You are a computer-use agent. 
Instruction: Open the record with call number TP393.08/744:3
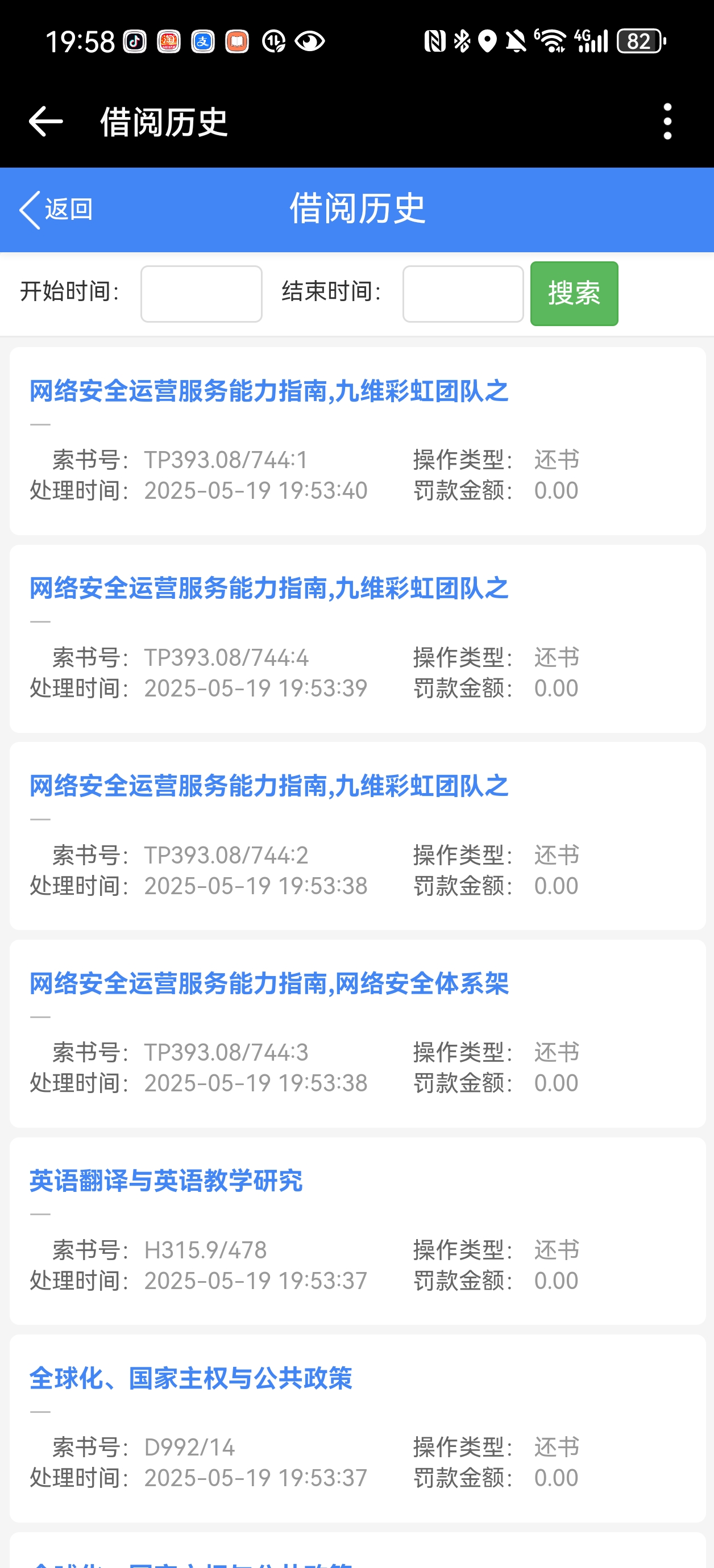(269, 983)
